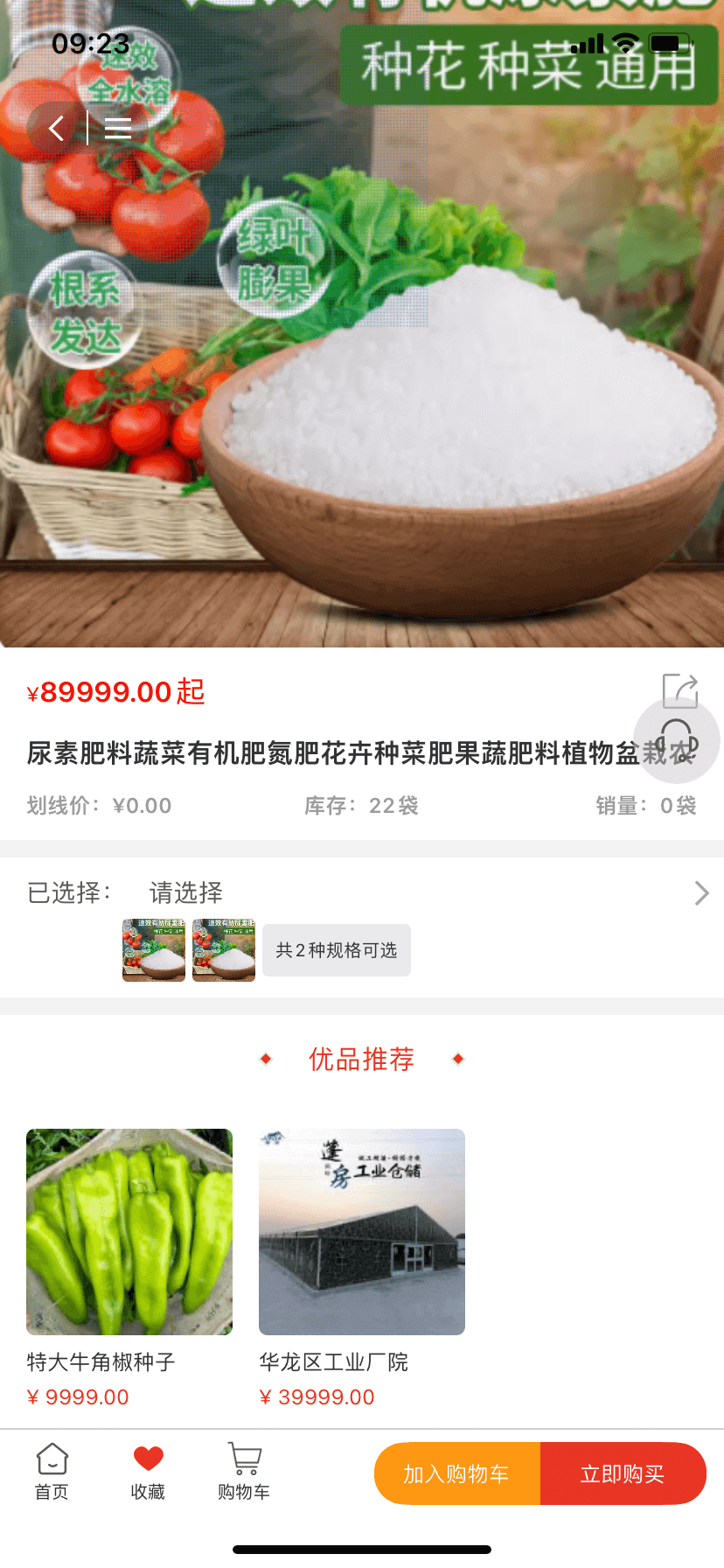The height and width of the screenshot is (1568, 724).
Task: Open the 共2种规格可选 specification options
Action: point(336,950)
